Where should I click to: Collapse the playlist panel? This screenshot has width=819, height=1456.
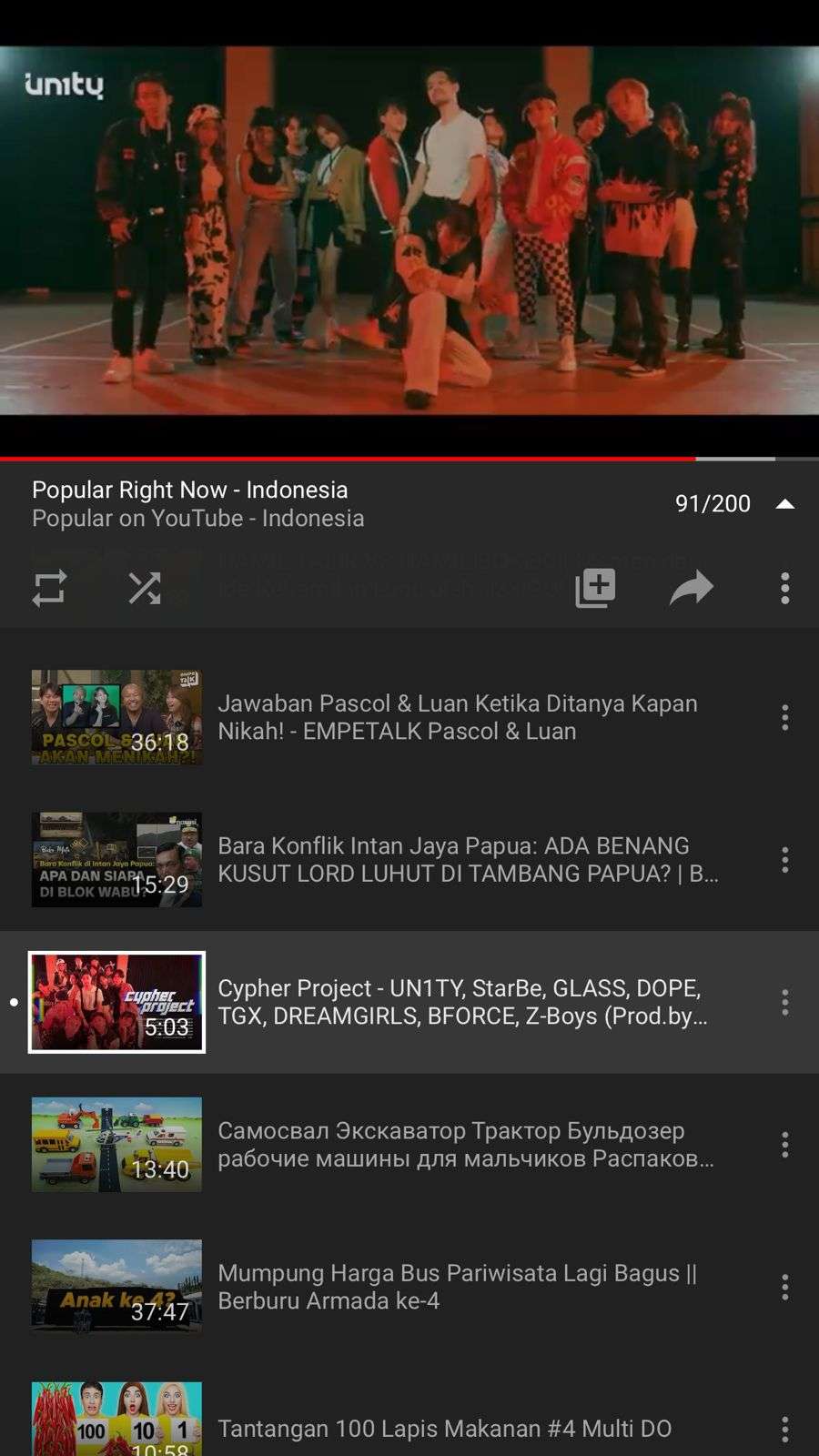tap(784, 504)
